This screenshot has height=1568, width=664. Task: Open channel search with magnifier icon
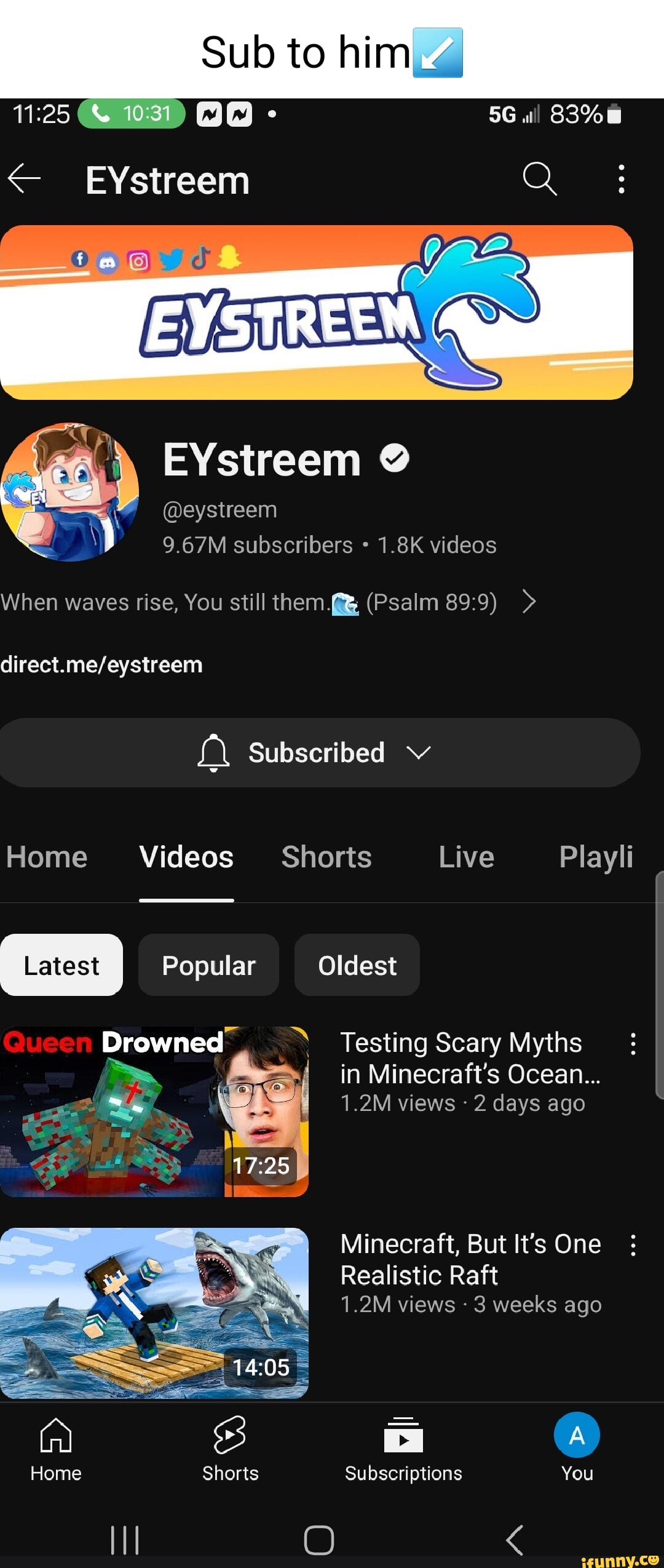[x=540, y=179]
